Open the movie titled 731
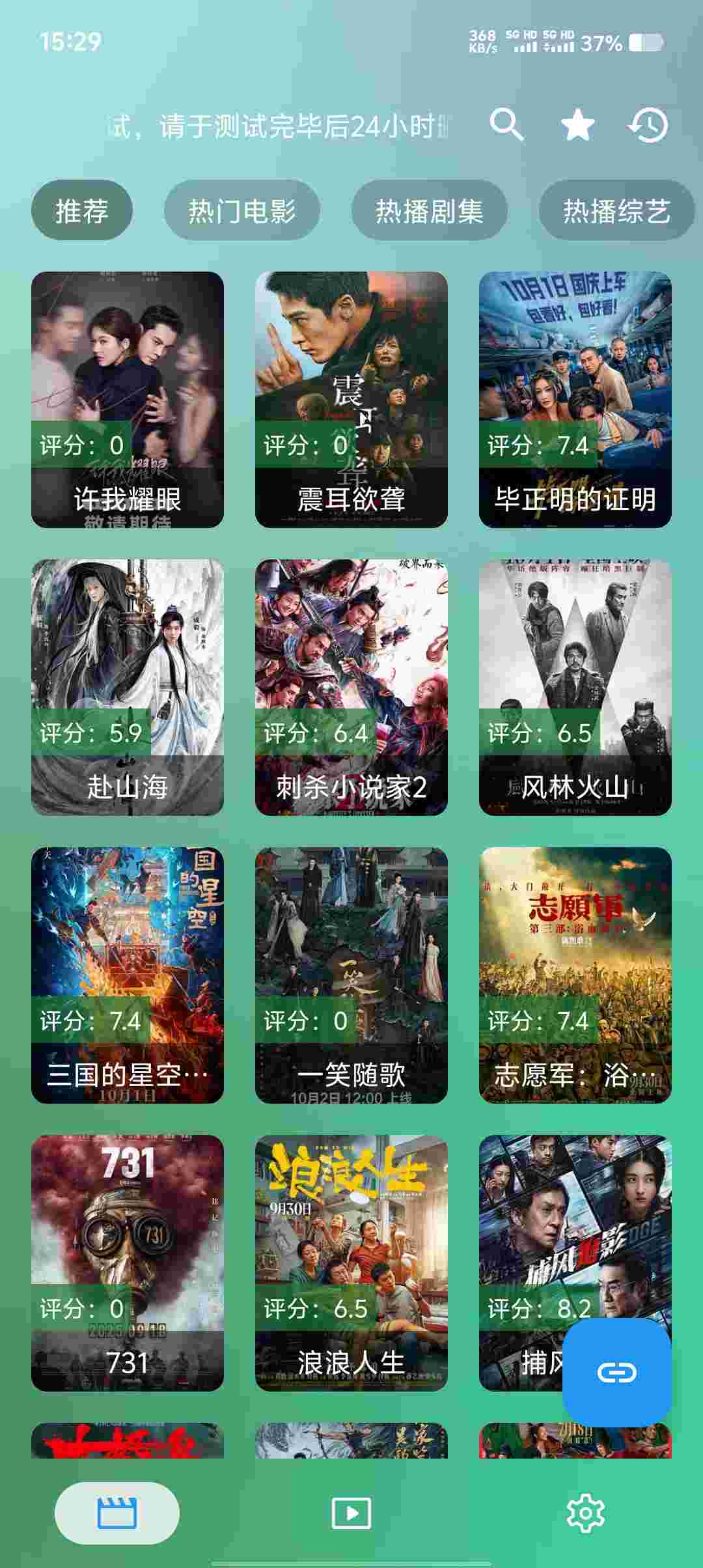 128,1263
